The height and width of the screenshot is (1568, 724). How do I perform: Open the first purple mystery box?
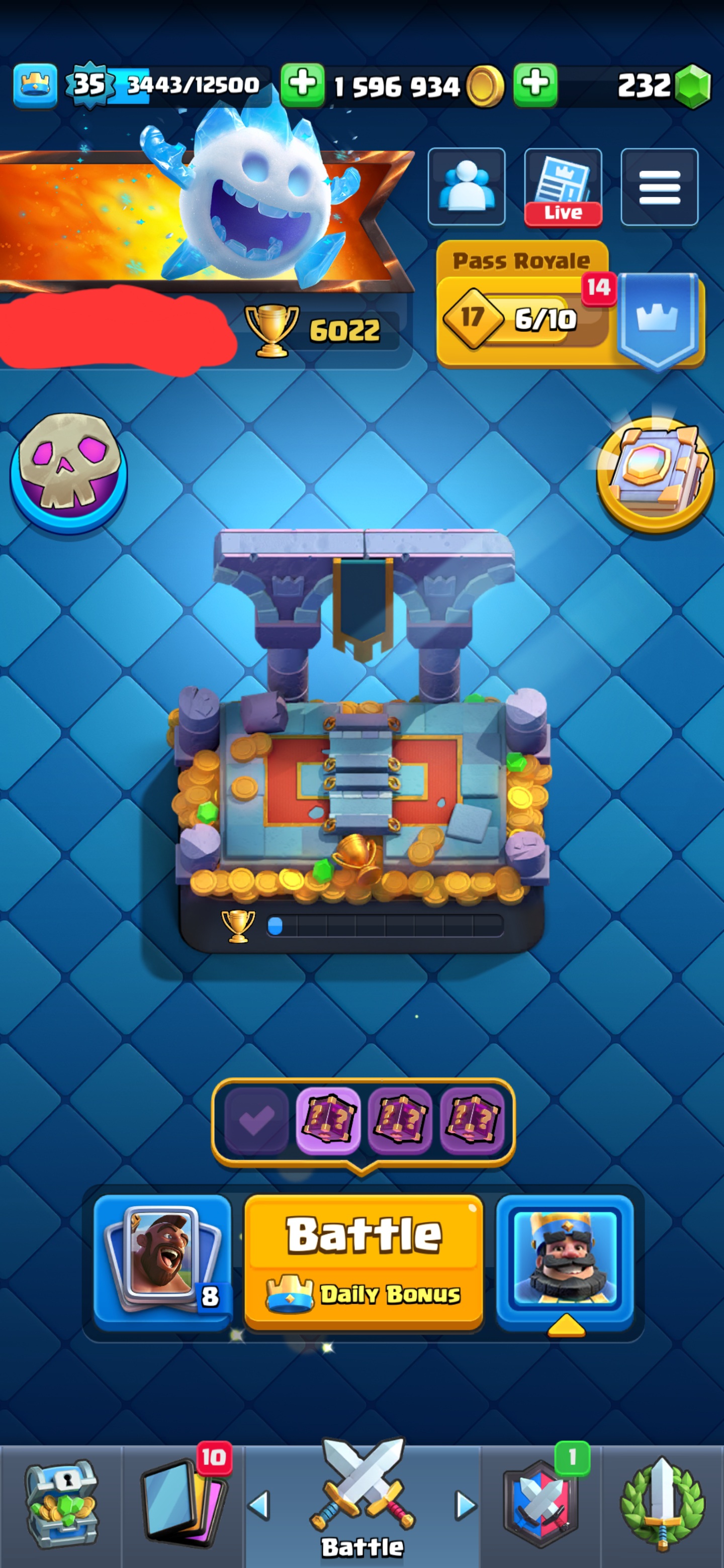328,1120
